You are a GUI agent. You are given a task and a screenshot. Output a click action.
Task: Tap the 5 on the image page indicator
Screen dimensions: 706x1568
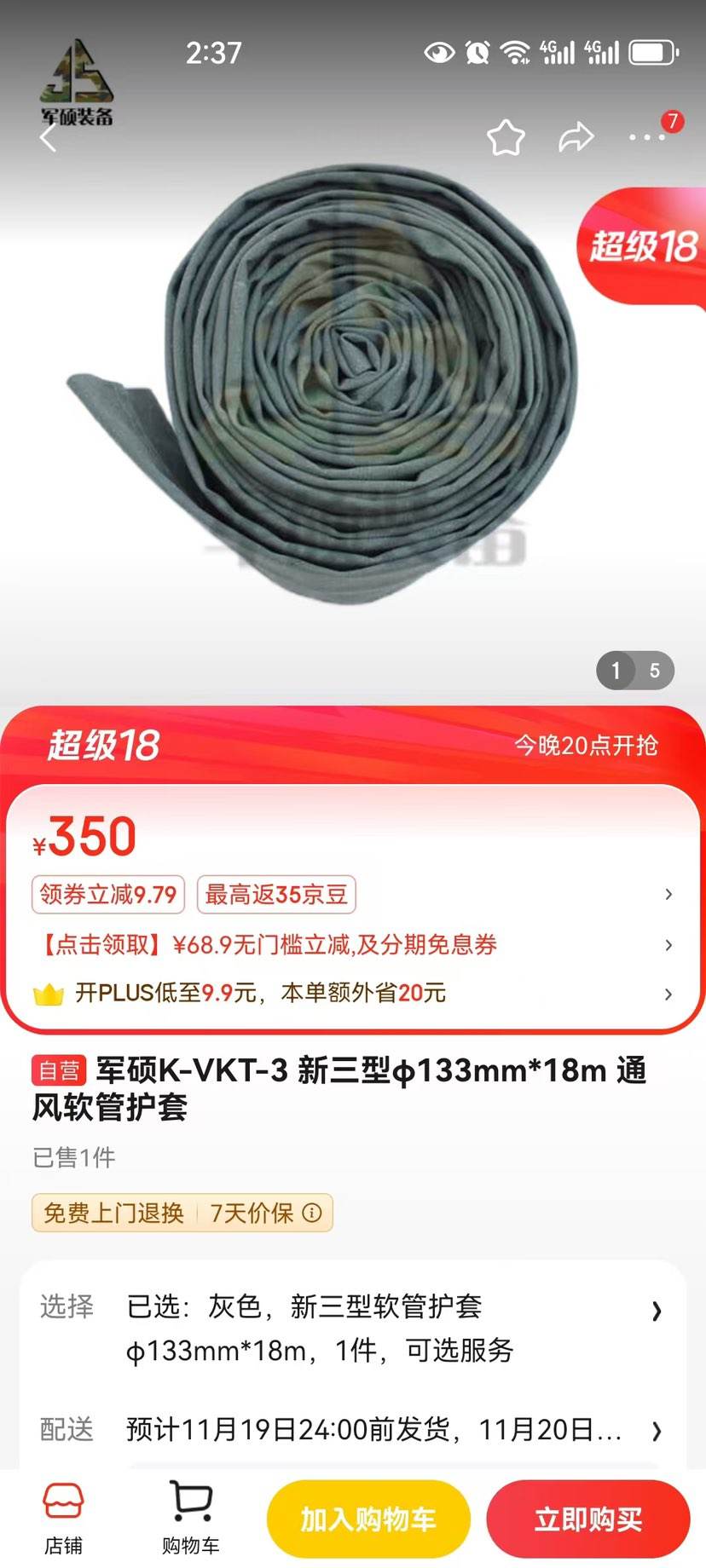click(654, 671)
